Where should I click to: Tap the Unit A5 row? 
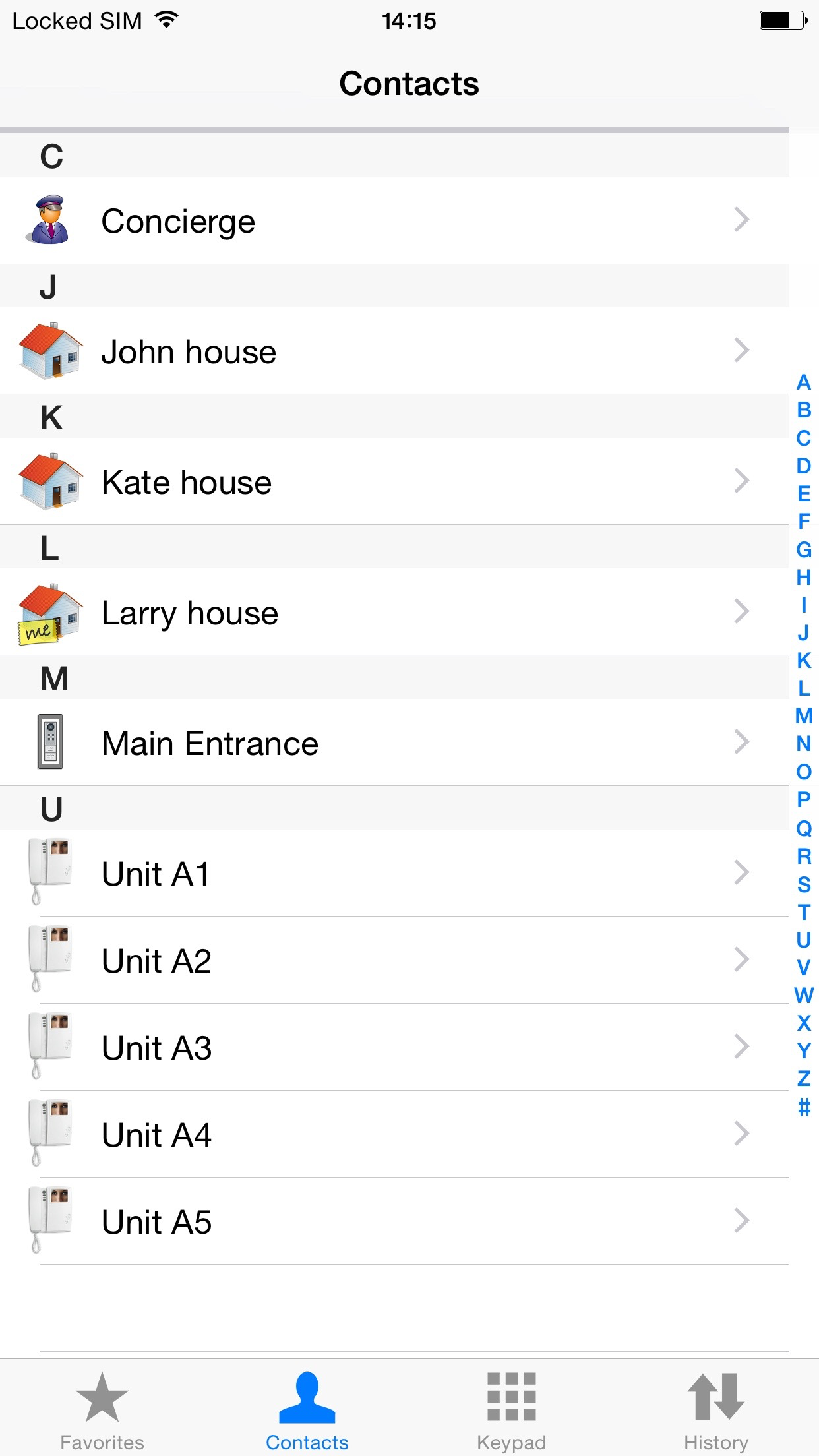point(394,1222)
